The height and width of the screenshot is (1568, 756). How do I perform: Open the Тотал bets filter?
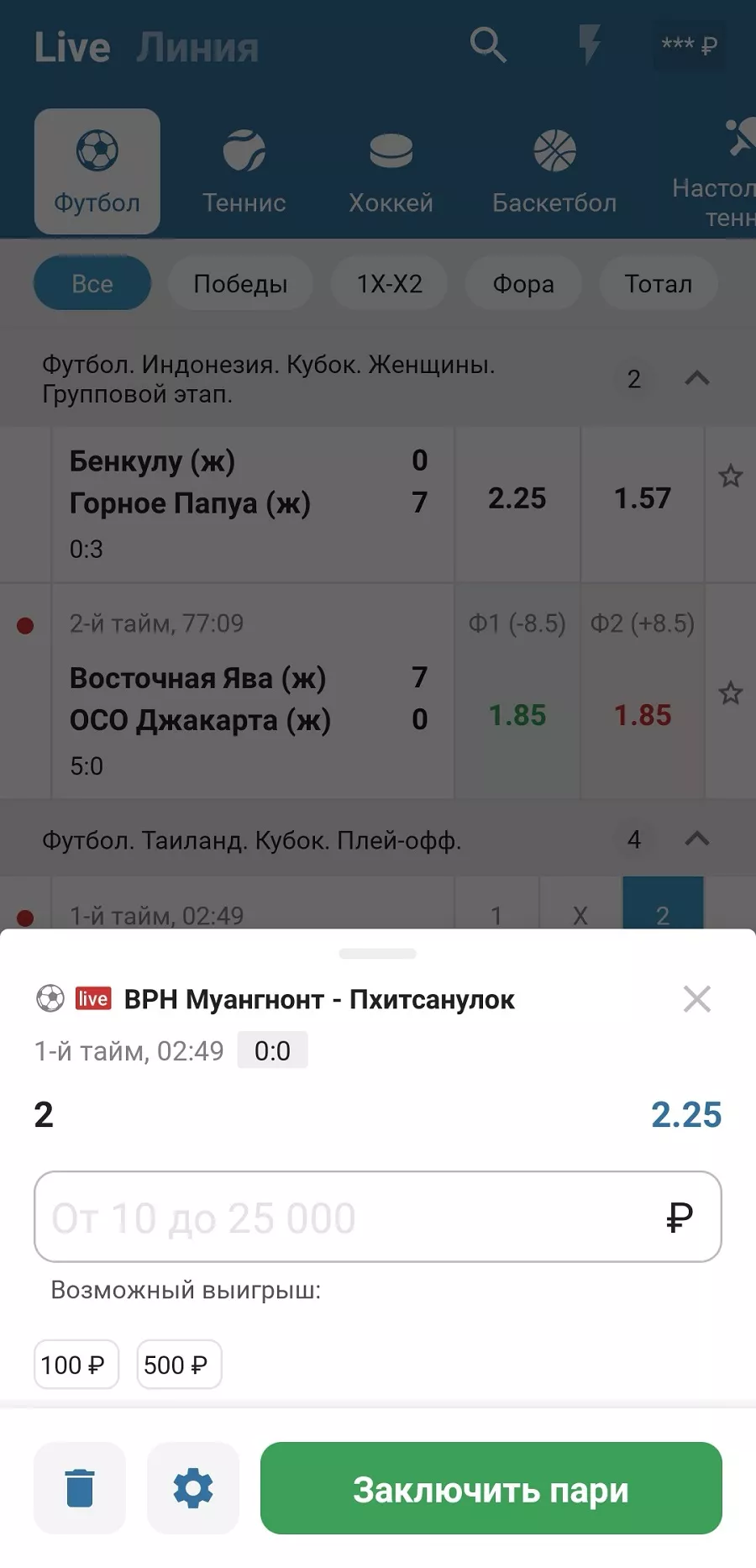659,283
